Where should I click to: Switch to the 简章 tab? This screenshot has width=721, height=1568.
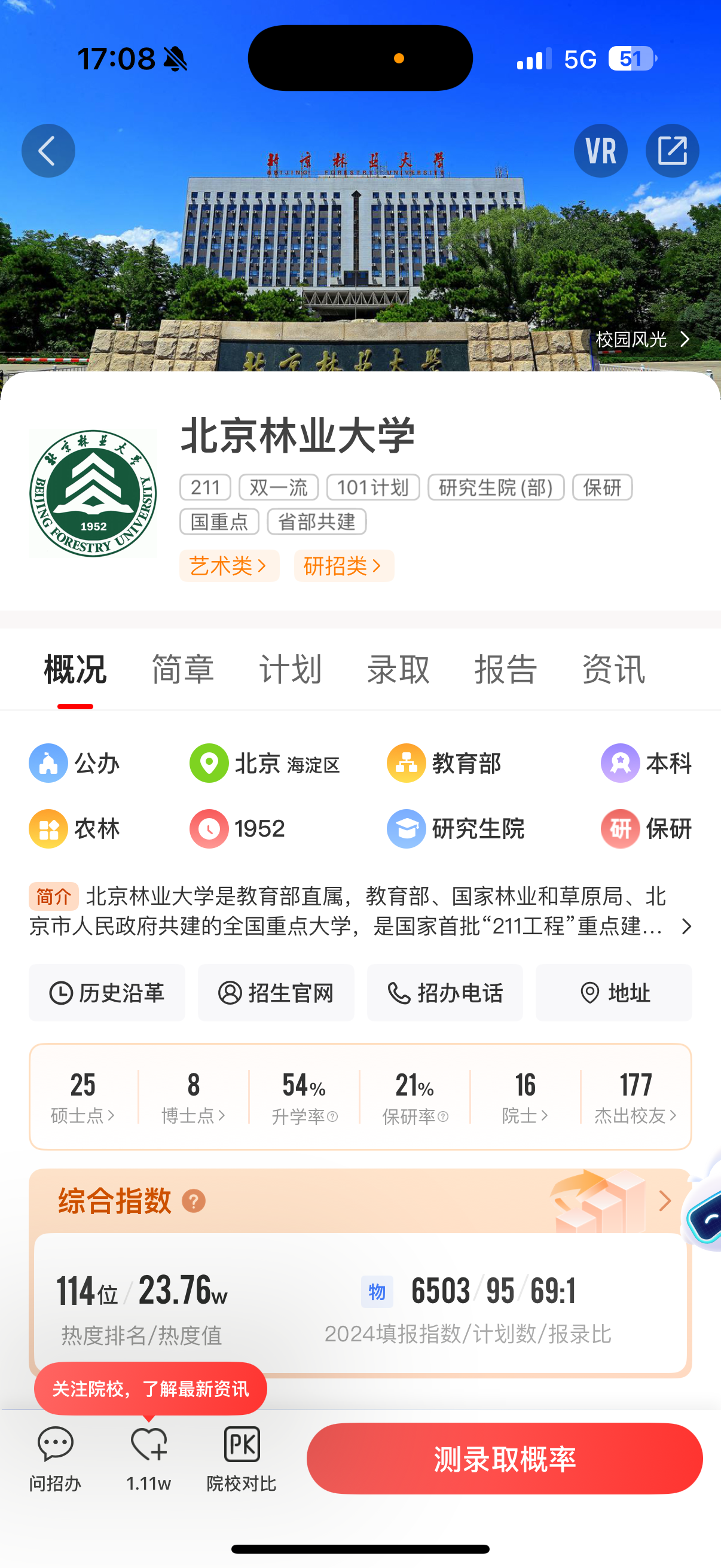[x=182, y=670]
